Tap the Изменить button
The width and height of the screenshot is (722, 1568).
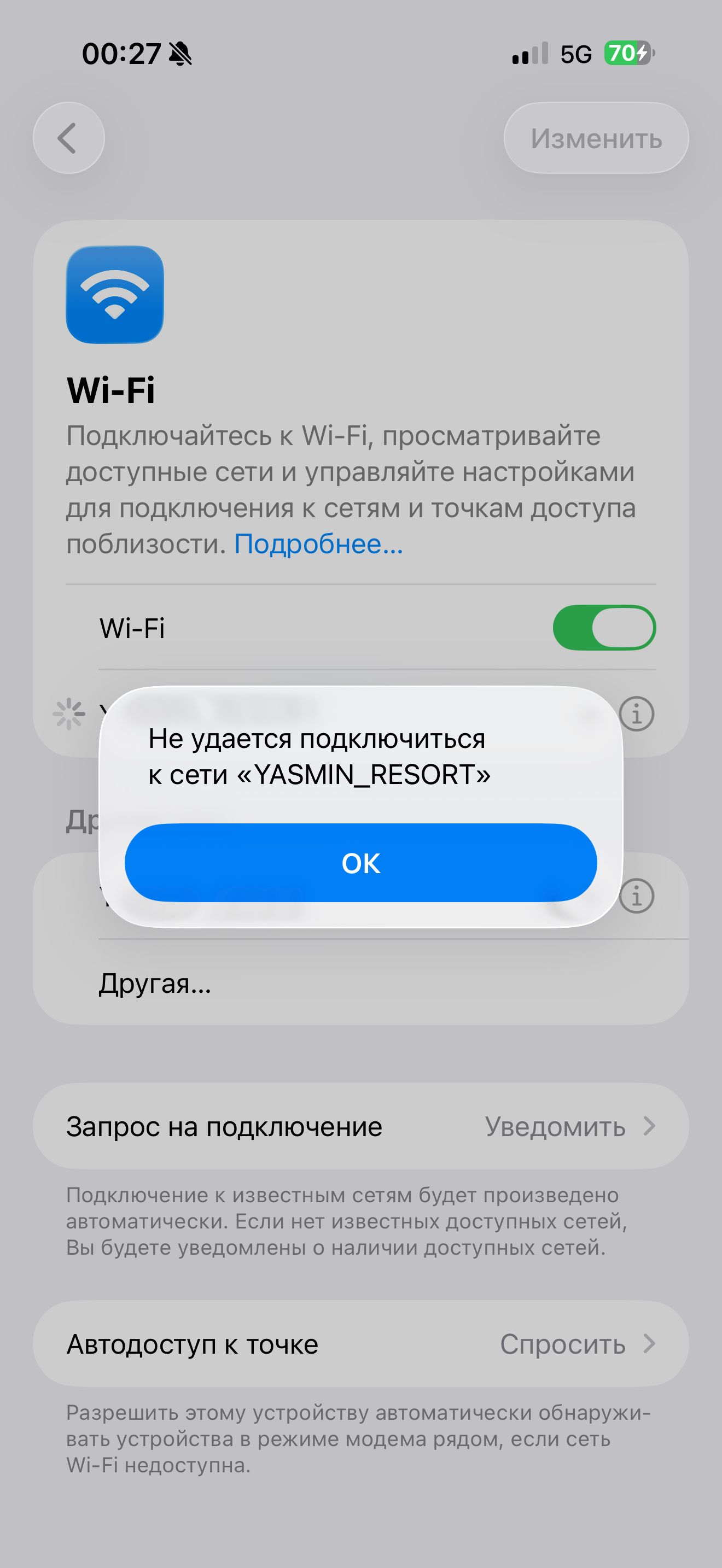tap(596, 138)
